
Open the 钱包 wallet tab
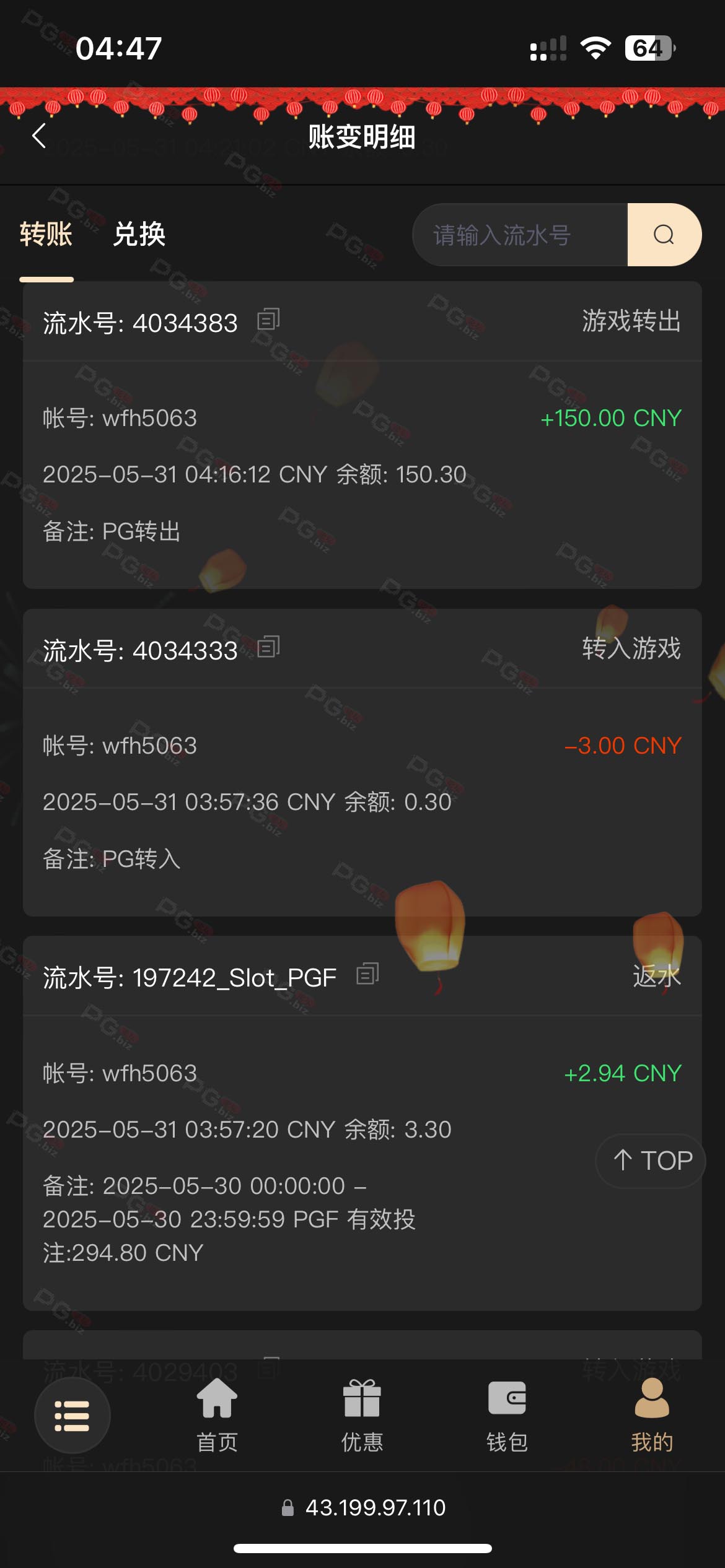[507, 1416]
